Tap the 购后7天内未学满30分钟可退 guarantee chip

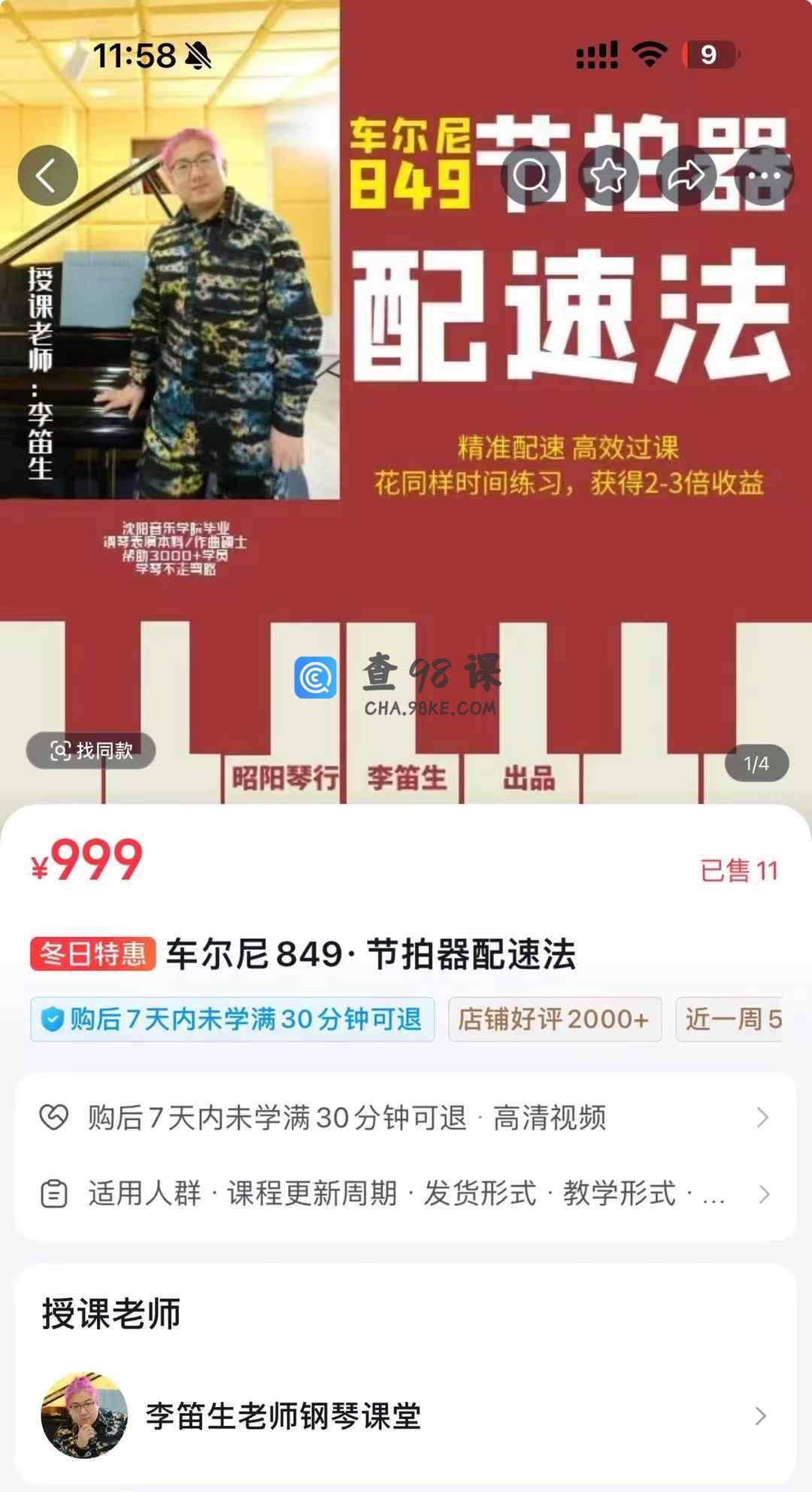coord(233,1019)
